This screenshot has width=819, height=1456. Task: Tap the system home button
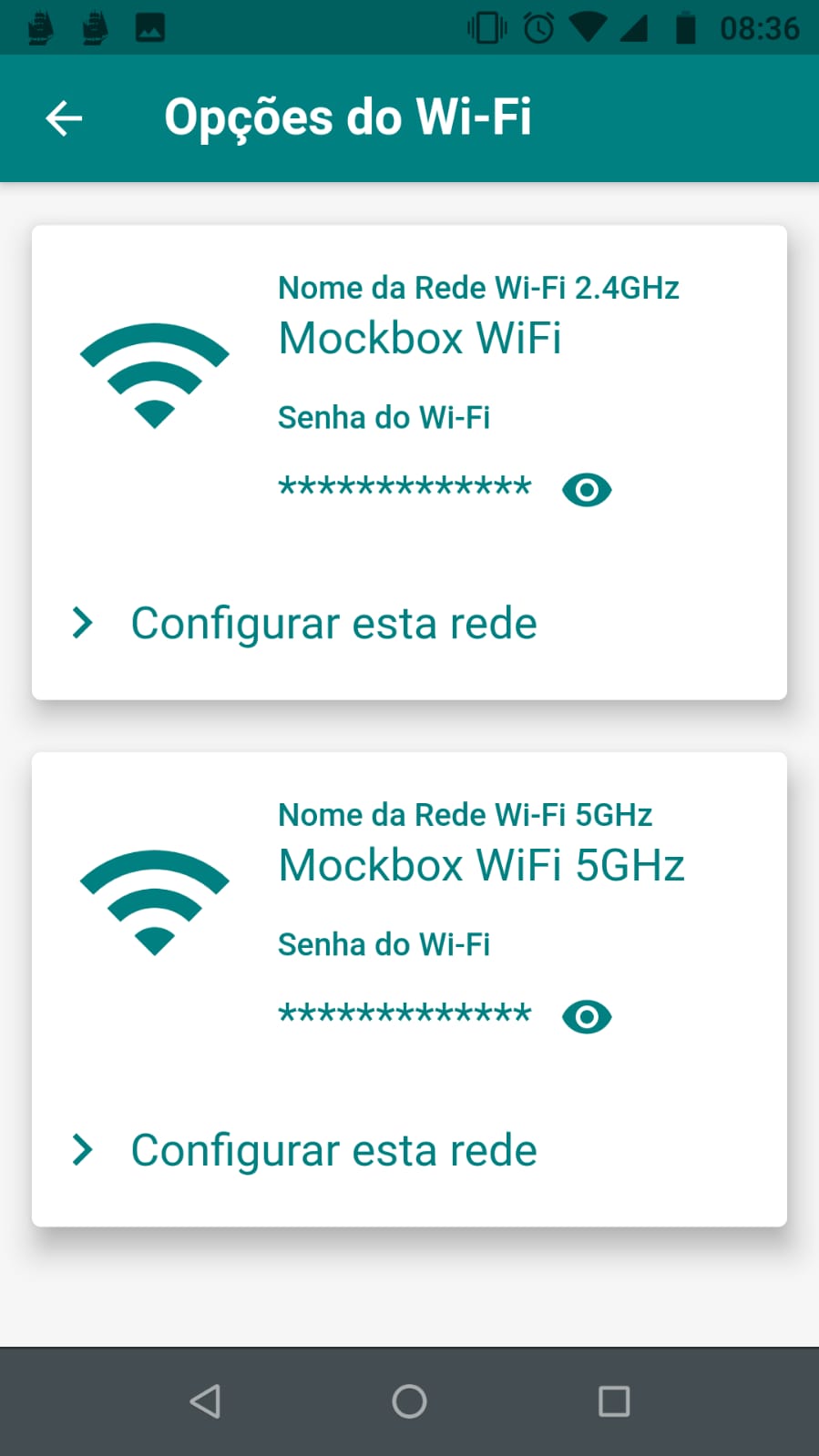coord(409,1401)
